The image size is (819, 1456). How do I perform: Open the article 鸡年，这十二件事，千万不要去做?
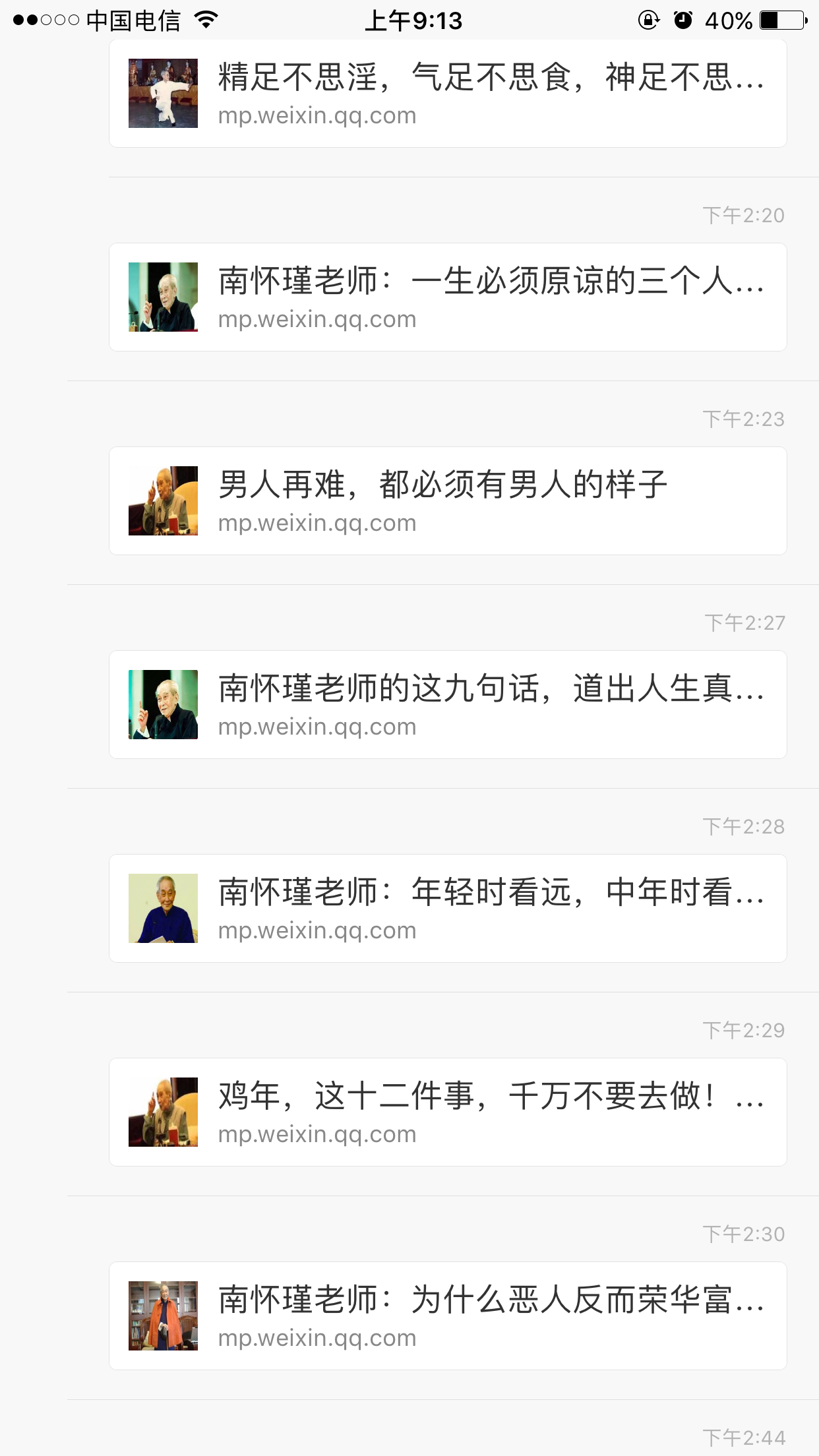tap(448, 1112)
